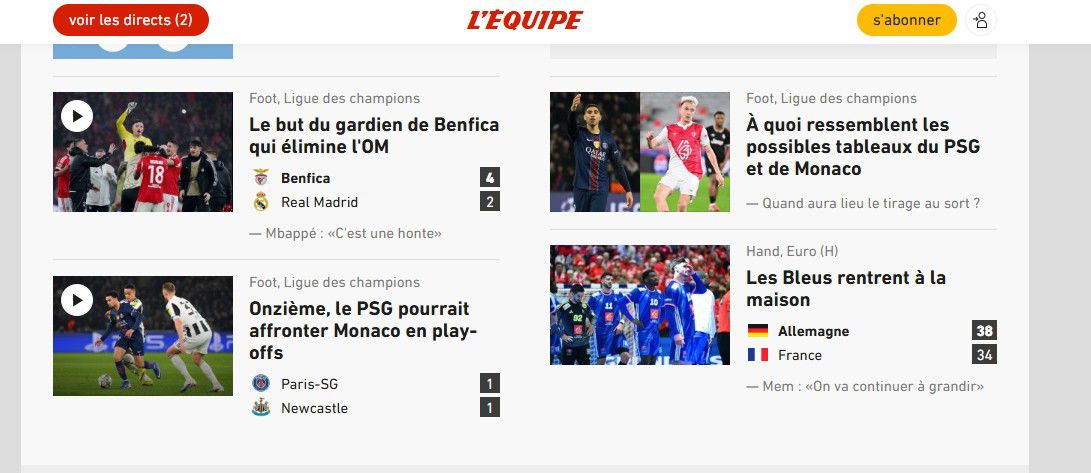The image size is (1091, 473).
Task: Play the PSG-Newcastle video thumbnail
Action: click(x=77, y=300)
